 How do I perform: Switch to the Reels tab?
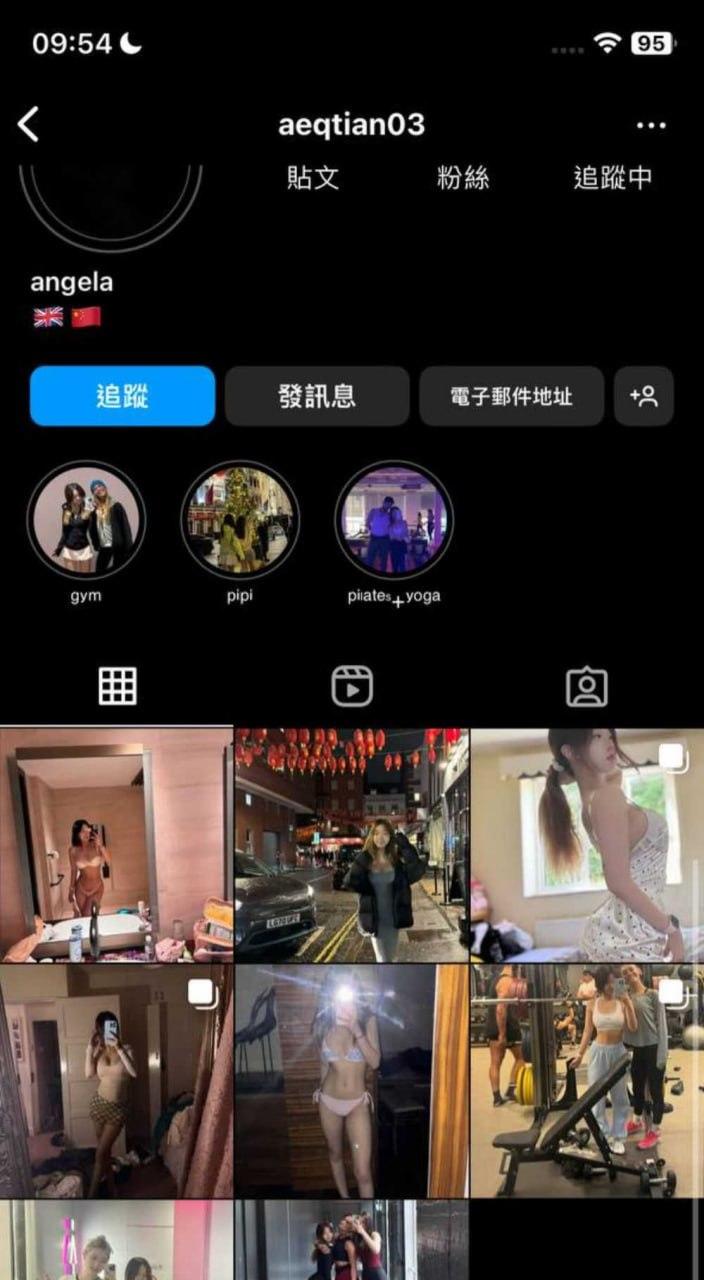click(352, 686)
